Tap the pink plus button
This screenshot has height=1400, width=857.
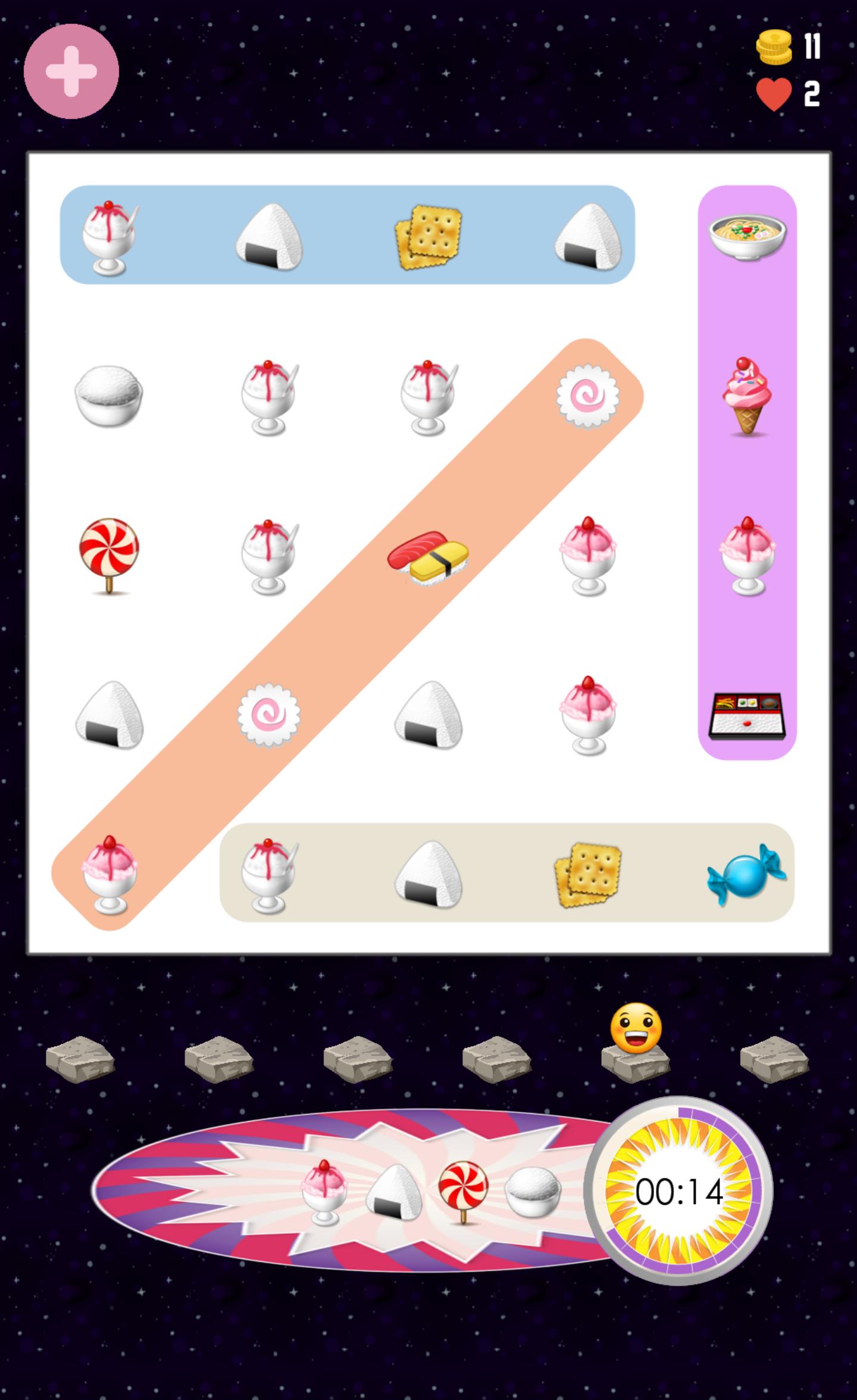71,71
